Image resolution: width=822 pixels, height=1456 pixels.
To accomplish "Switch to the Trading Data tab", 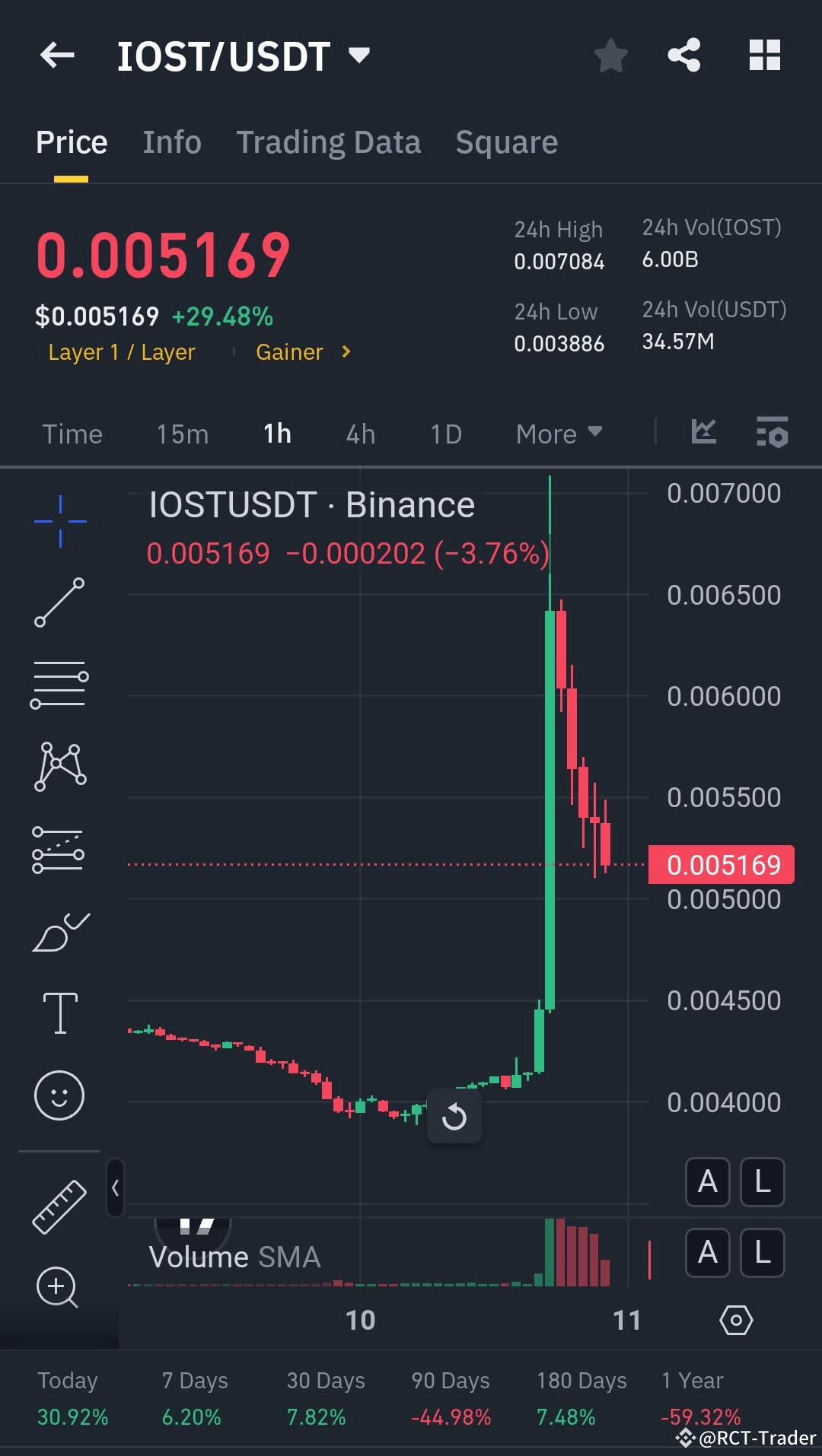I will tap(329, 141).
